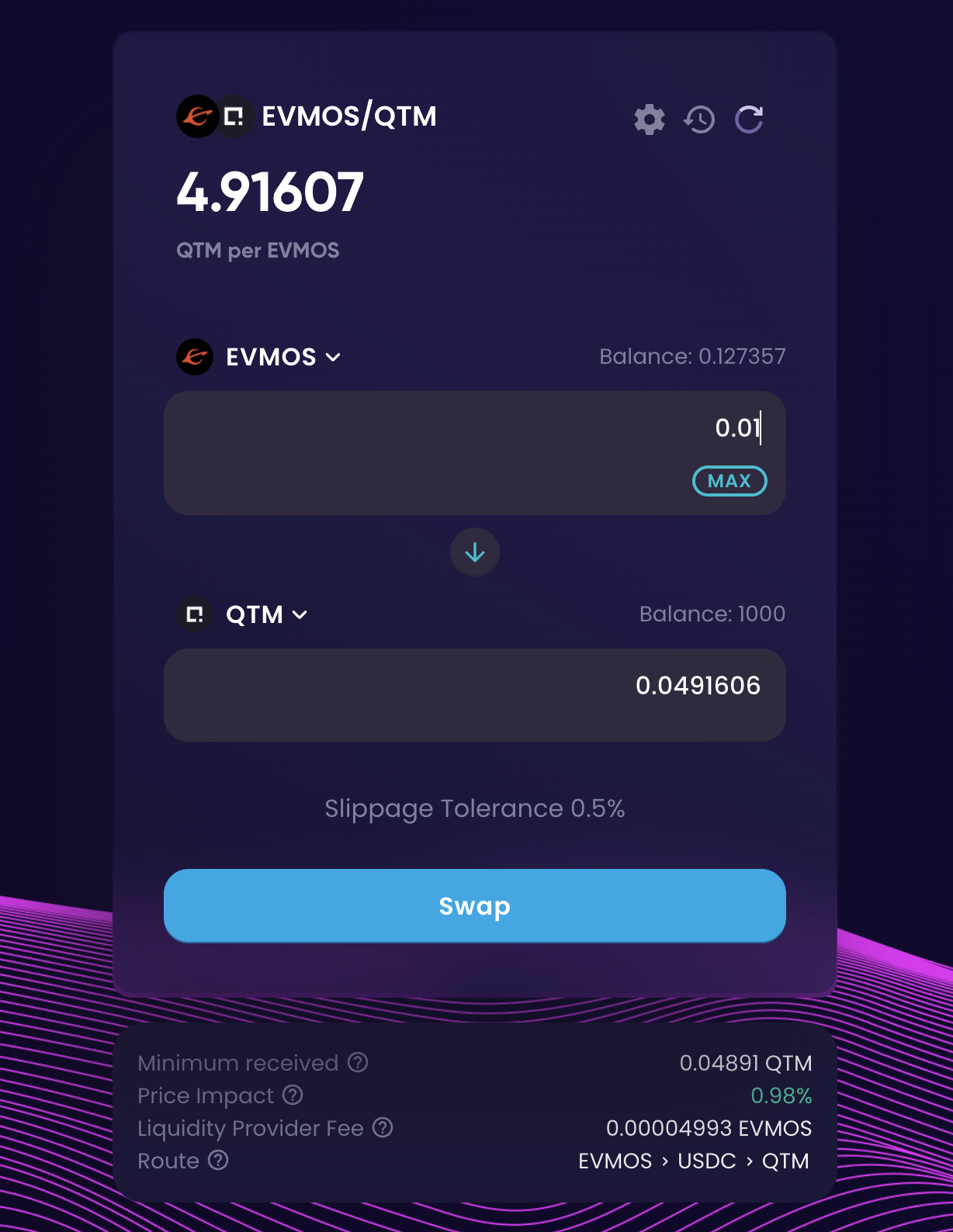The height and width of the screenshot is (1232, 953).
Task: Show help for Route
Action: pyautogui.click(x=219, y=1160)
